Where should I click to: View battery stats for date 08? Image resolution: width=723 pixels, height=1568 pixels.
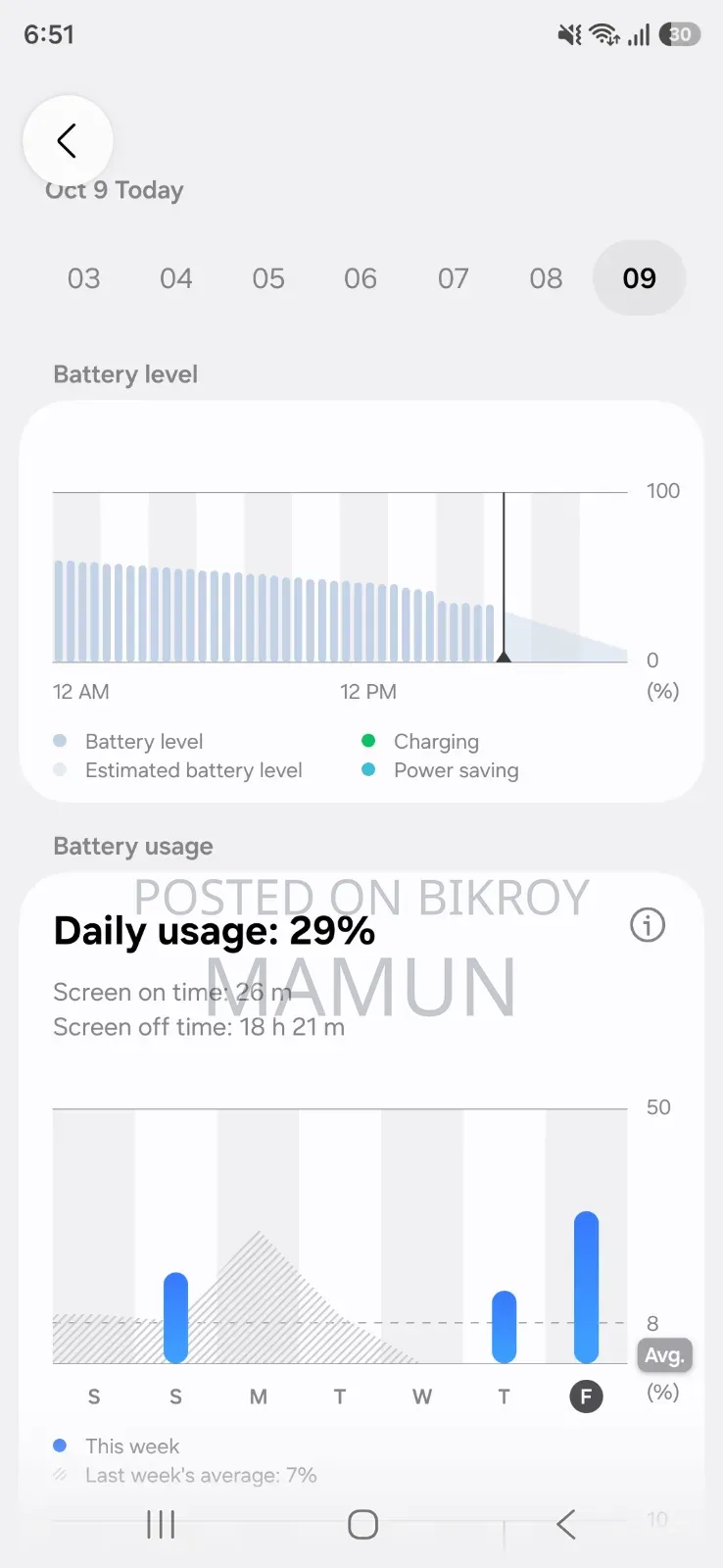click(x=547, y=278)
